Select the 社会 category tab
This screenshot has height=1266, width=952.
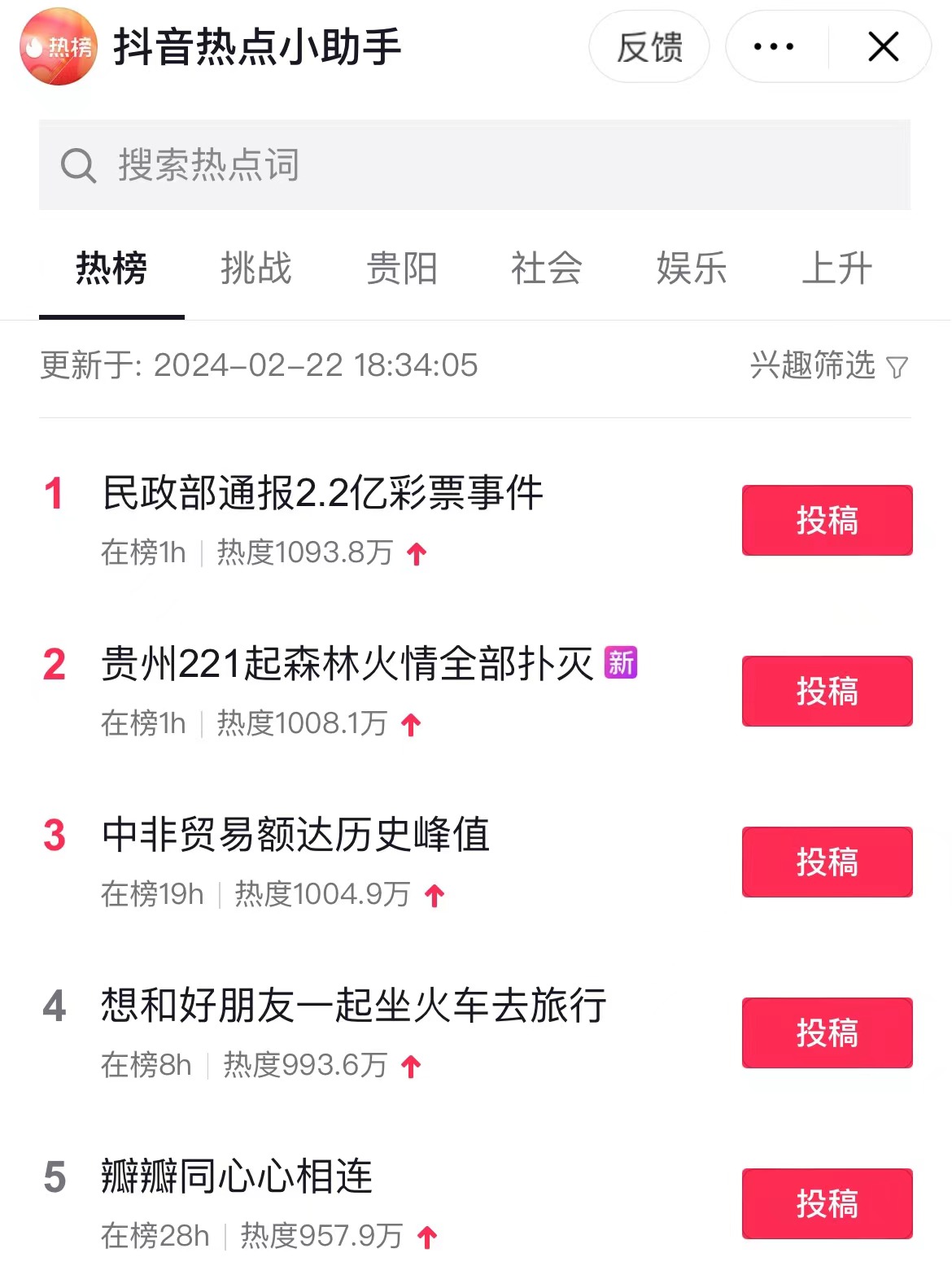tap(545, 268)
